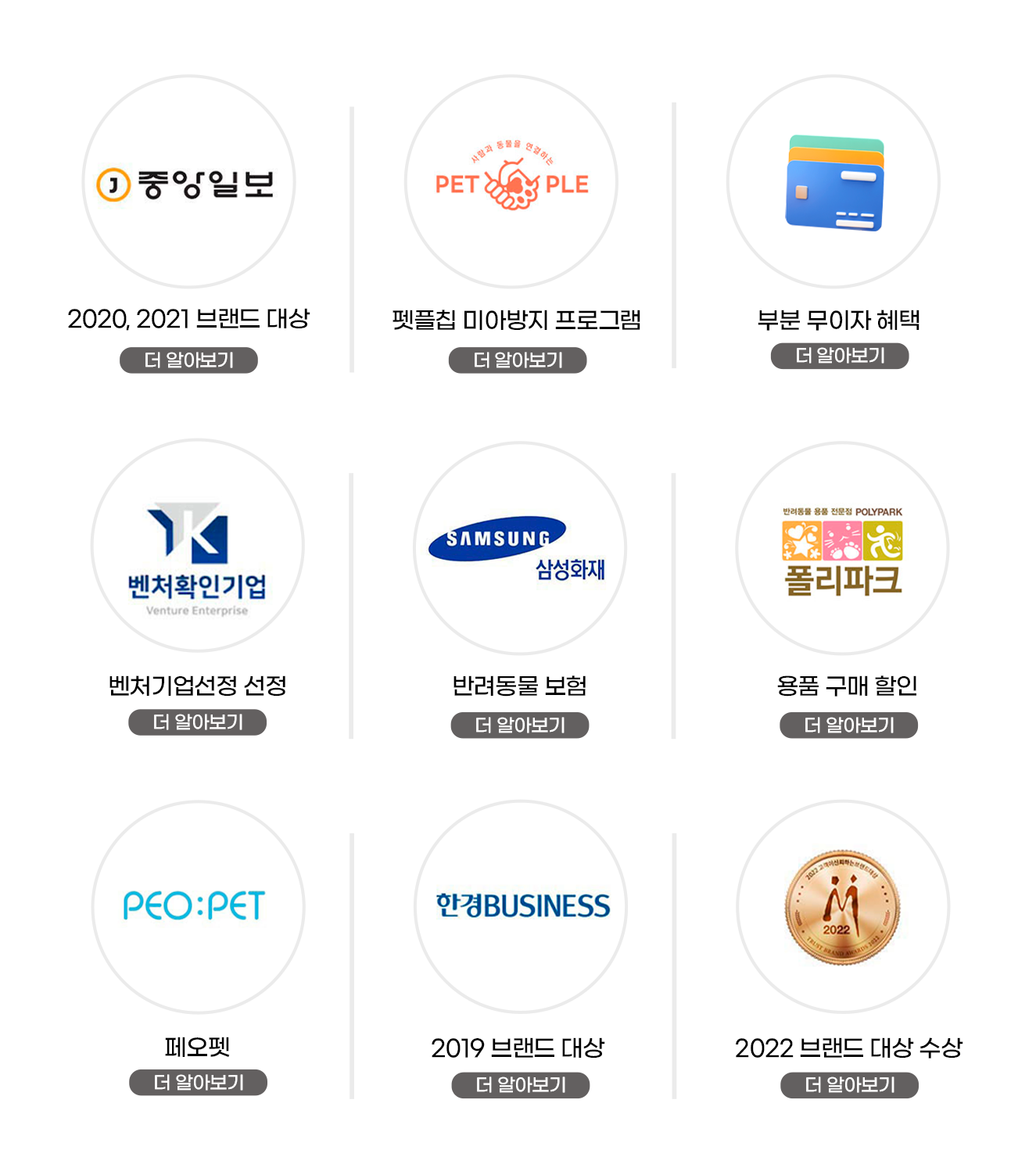
Task: Tap 더 알아보기 under 벤처기업선정 선정
Action: coord(197,722)
